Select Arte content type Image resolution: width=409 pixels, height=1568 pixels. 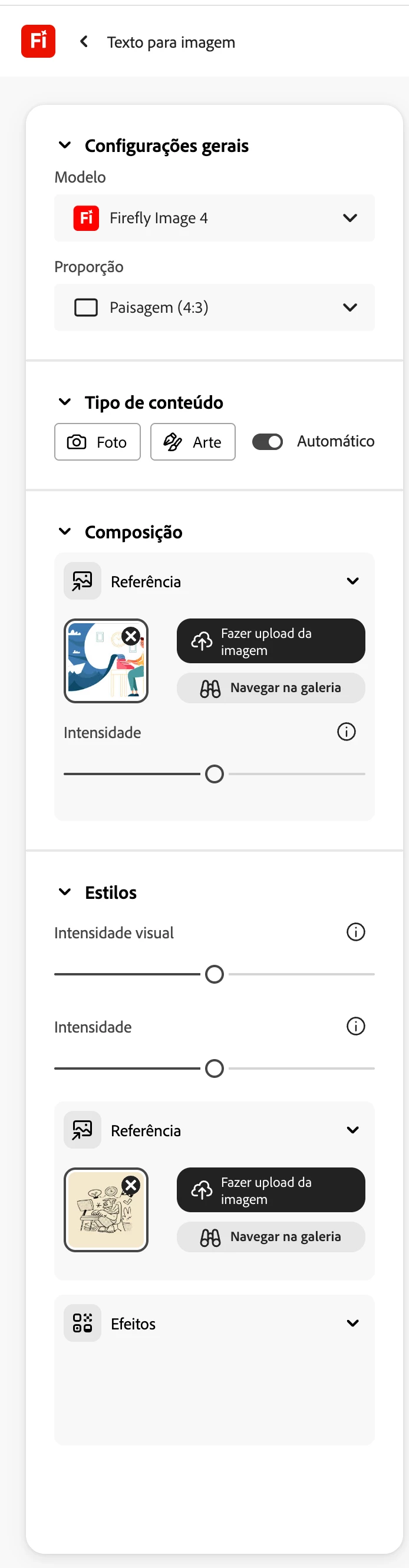tap(192, 442)
